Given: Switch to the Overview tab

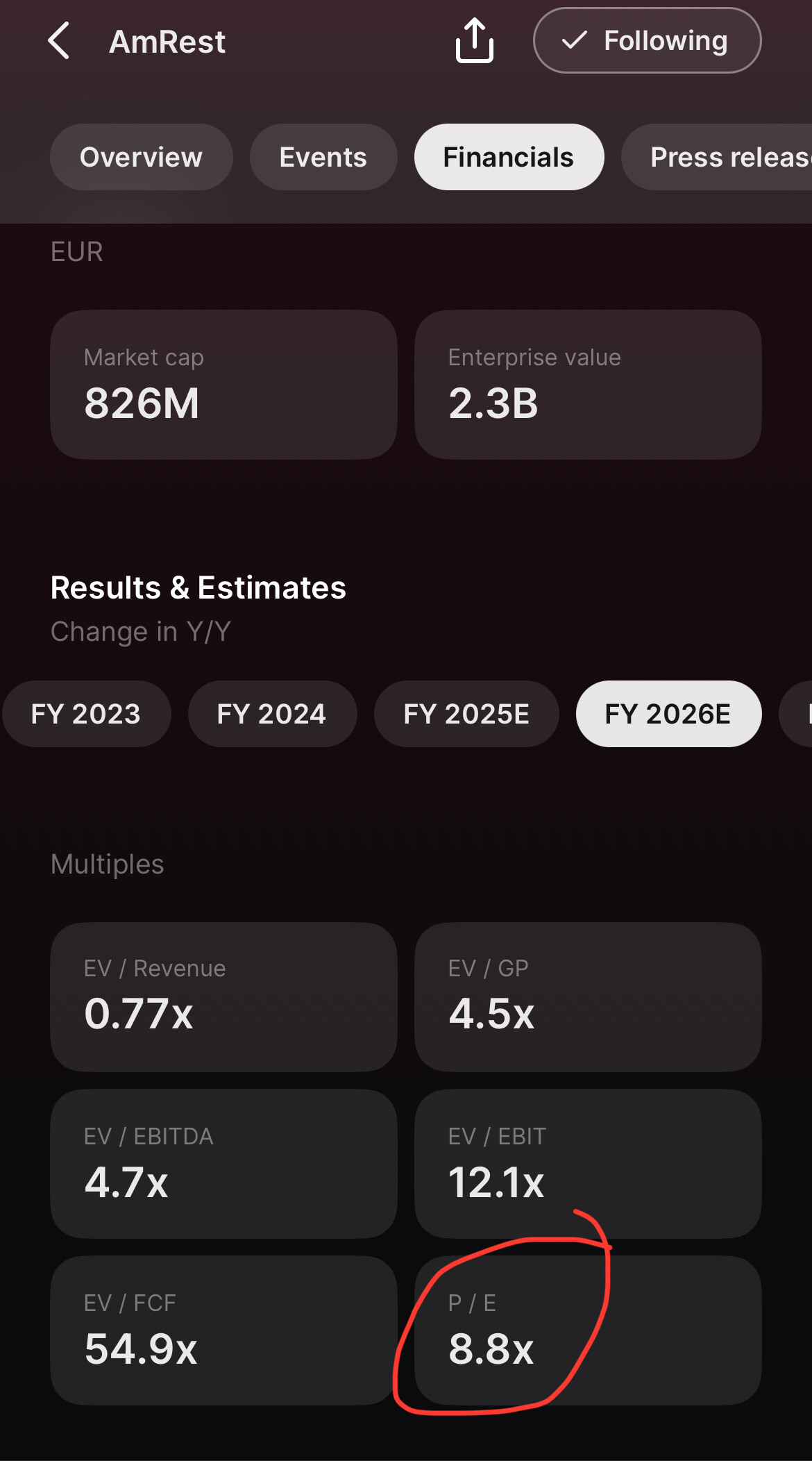Looking at the screenshot, I should (141, 157).
